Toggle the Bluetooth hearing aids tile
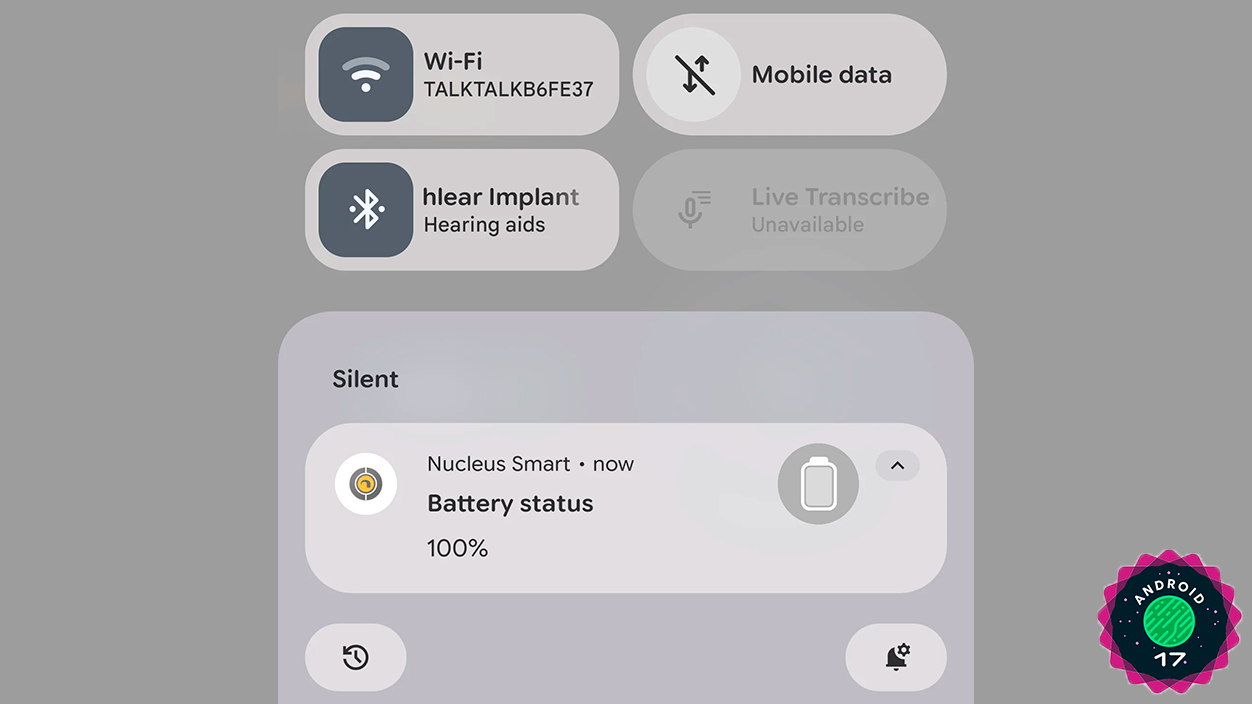This screenshot has height=704, width=1252. [x=366, y=210]
